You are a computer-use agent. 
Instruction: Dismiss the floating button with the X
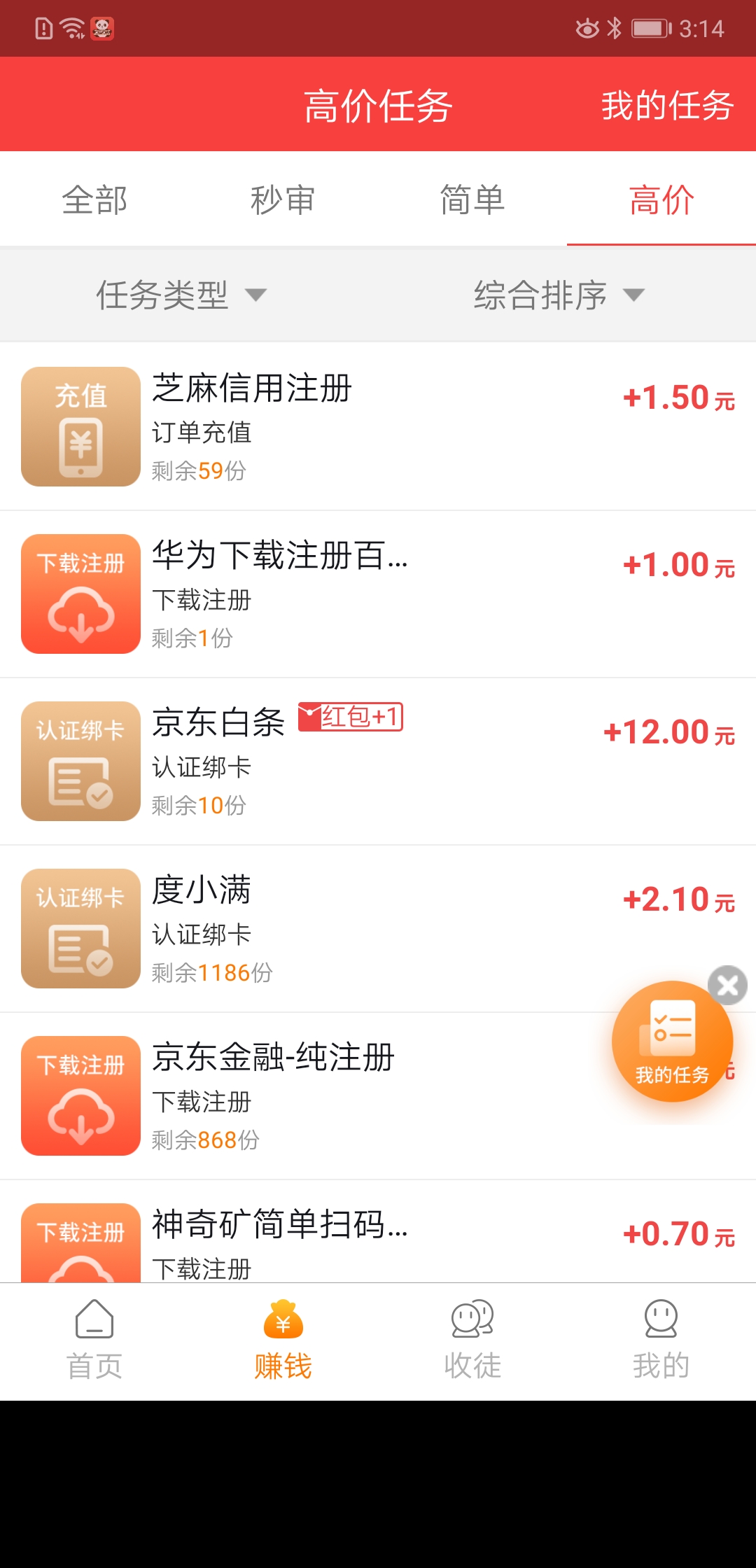click(728, 984)
